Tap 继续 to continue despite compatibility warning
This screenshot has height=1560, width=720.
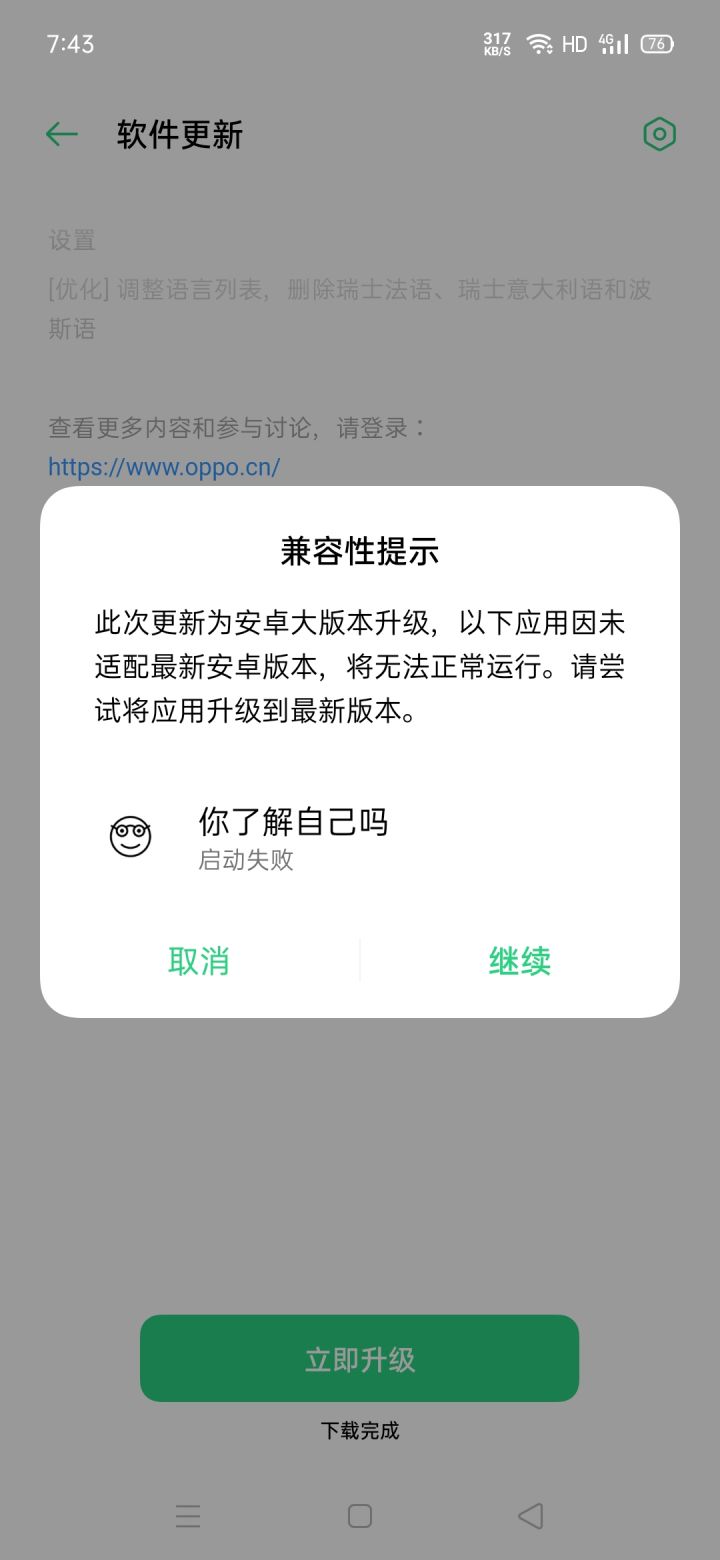pos(519,960)
